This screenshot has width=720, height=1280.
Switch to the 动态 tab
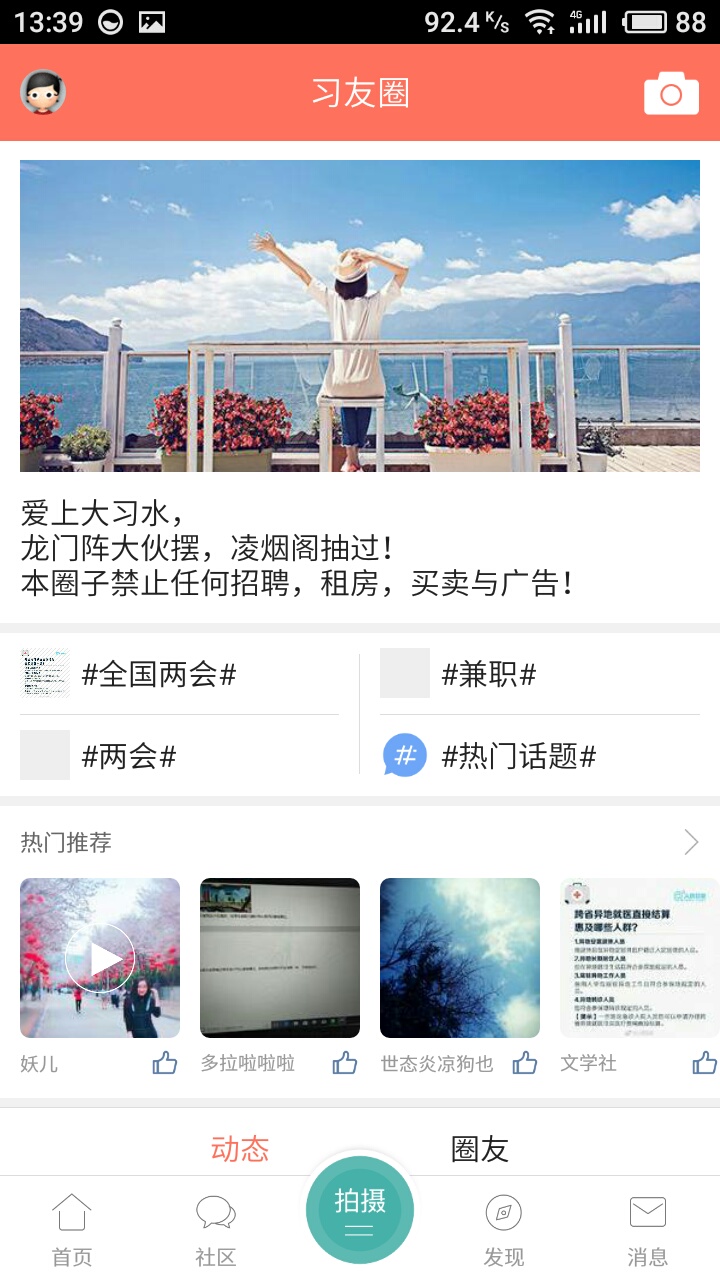240,1148
